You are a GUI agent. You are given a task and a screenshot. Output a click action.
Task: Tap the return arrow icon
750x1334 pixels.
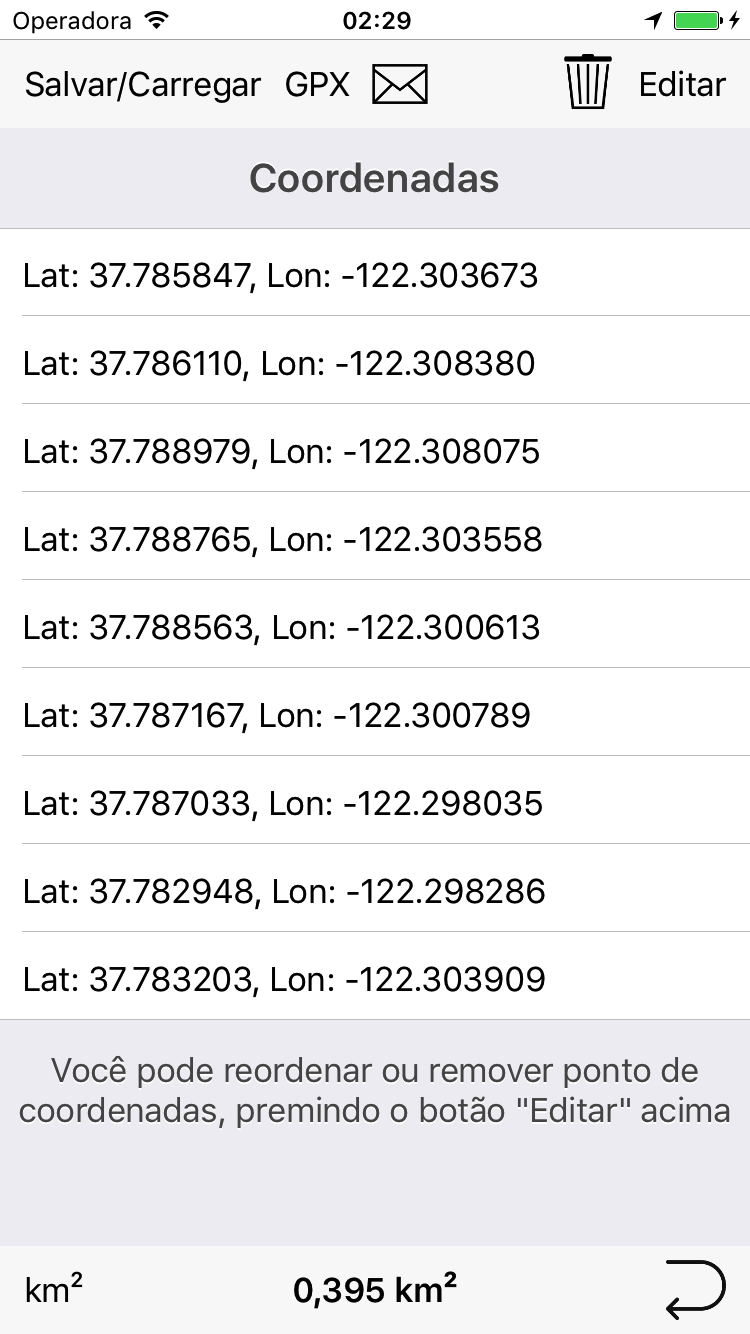tap(695, 1289)
